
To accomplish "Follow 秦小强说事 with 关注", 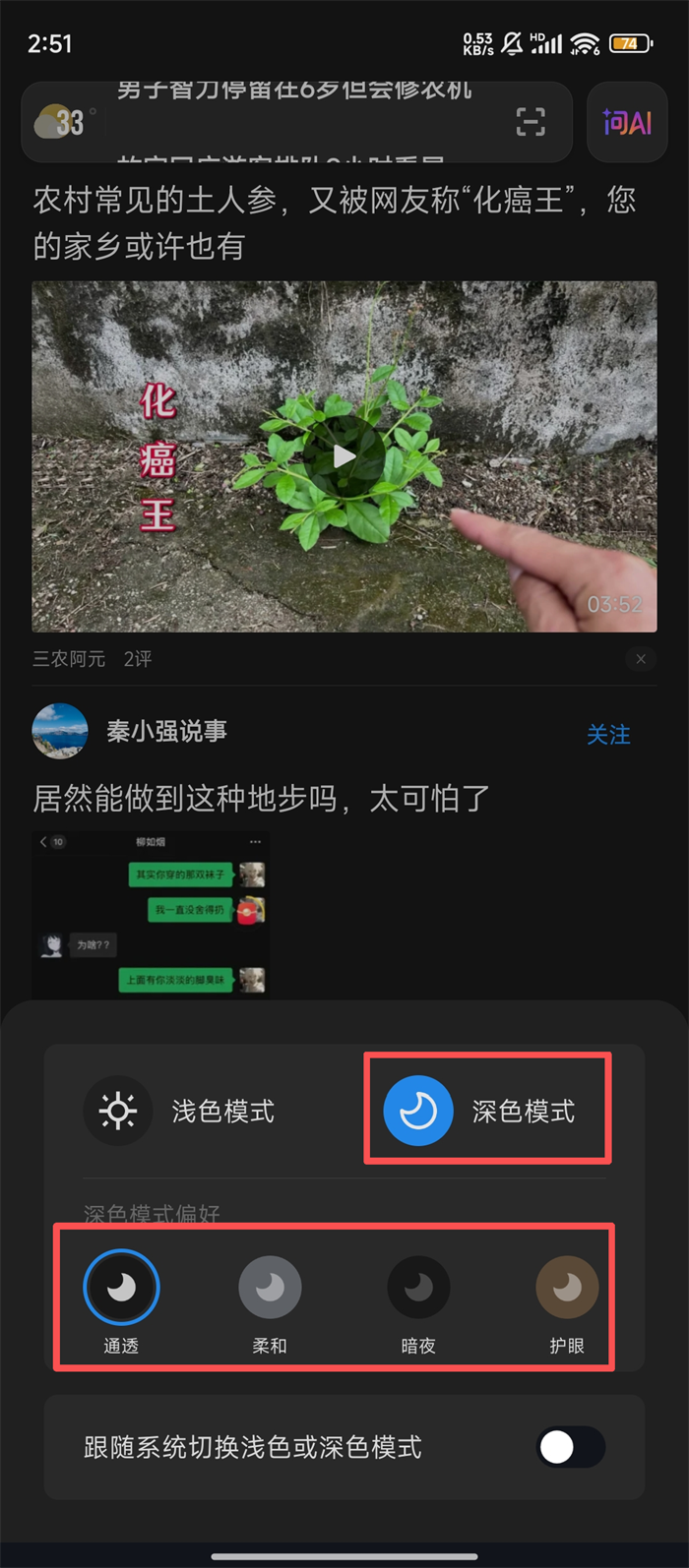I will (x=608, y=735).
